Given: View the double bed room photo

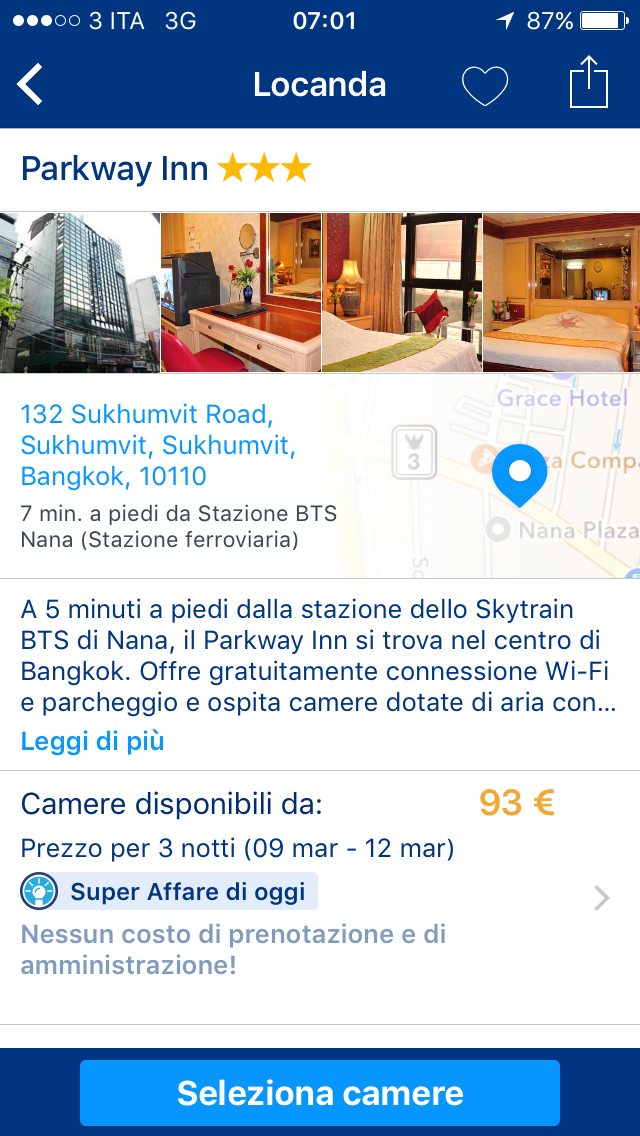Looking at the screenshot, I should coord(561,292).
